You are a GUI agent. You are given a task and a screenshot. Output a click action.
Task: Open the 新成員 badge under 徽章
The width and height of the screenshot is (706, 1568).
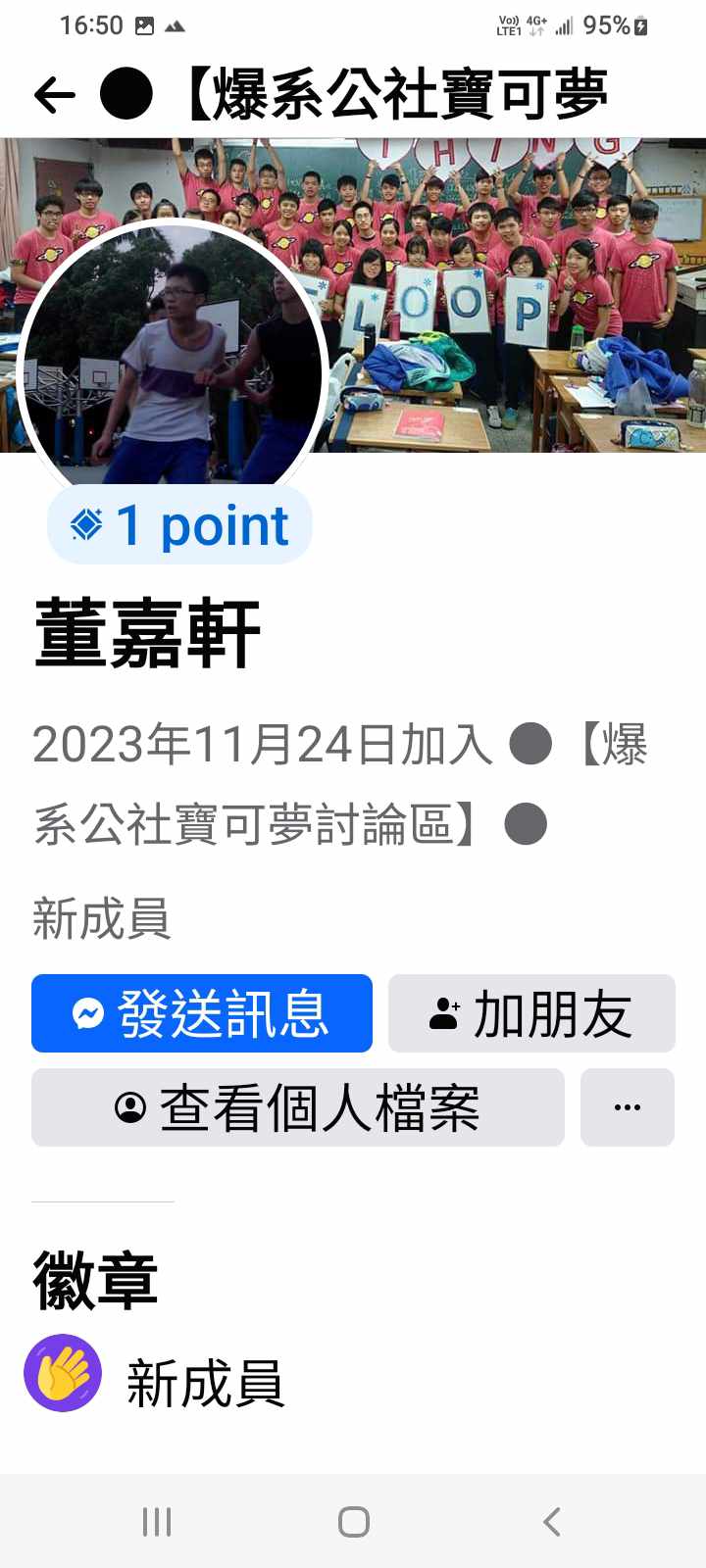[x=157, y=1382]
